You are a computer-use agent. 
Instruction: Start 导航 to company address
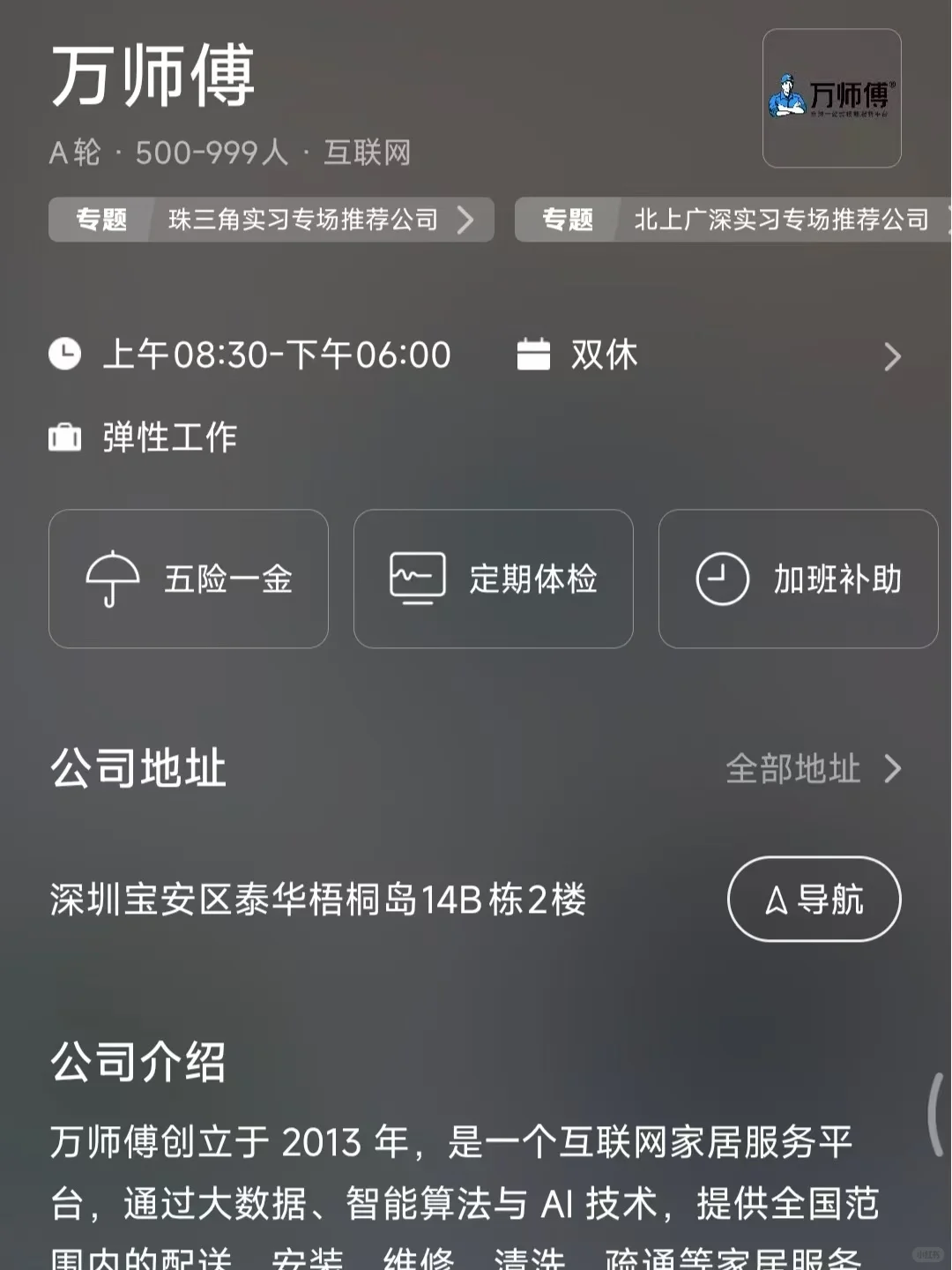[x=814, y=900]
